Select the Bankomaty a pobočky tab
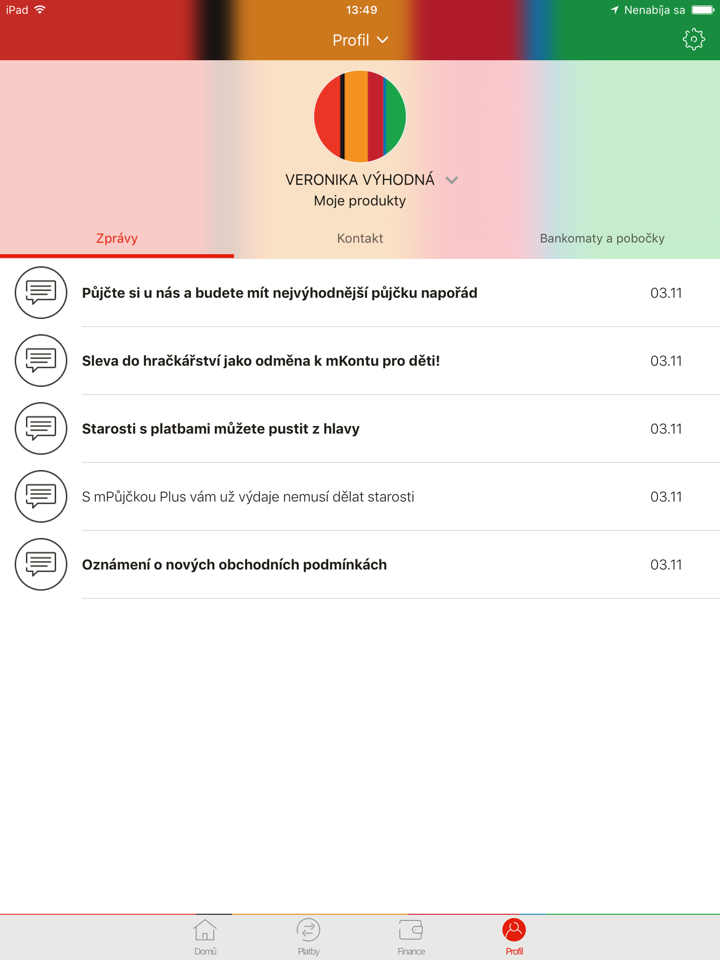This screenshot has width=720, height=960. [602, 238]
